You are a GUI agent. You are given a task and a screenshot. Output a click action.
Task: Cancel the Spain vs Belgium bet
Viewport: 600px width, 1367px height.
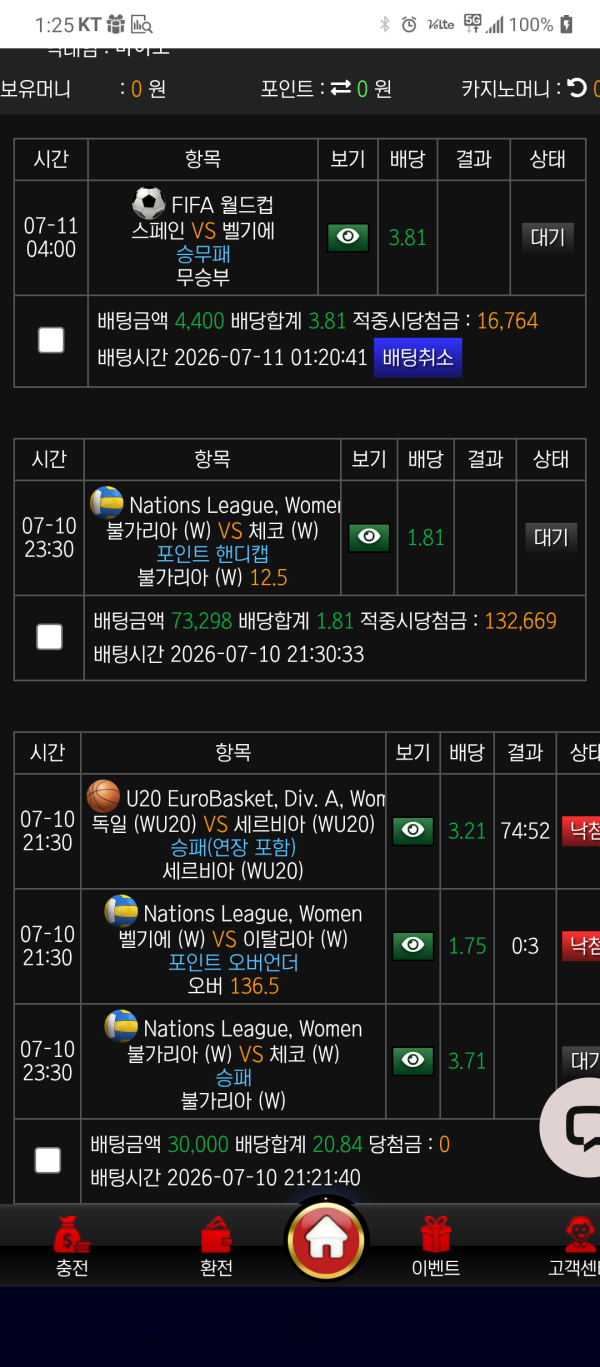click(x=418, y=357)
